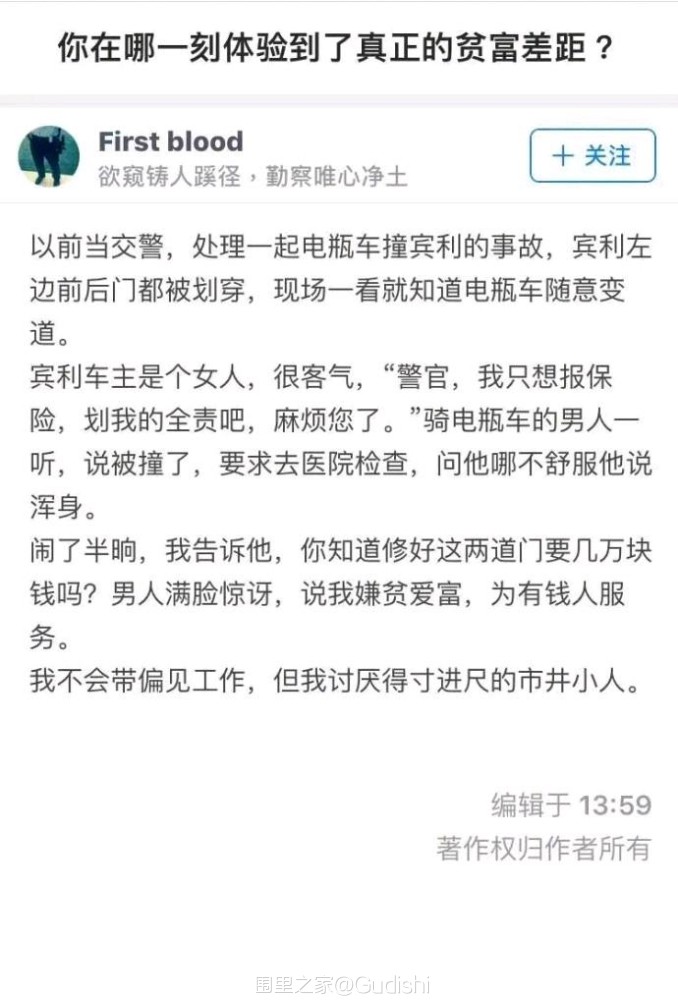Screen dimensions: 678x1000
Task: Open First blood's profile avatar
Action: (49, 156)
